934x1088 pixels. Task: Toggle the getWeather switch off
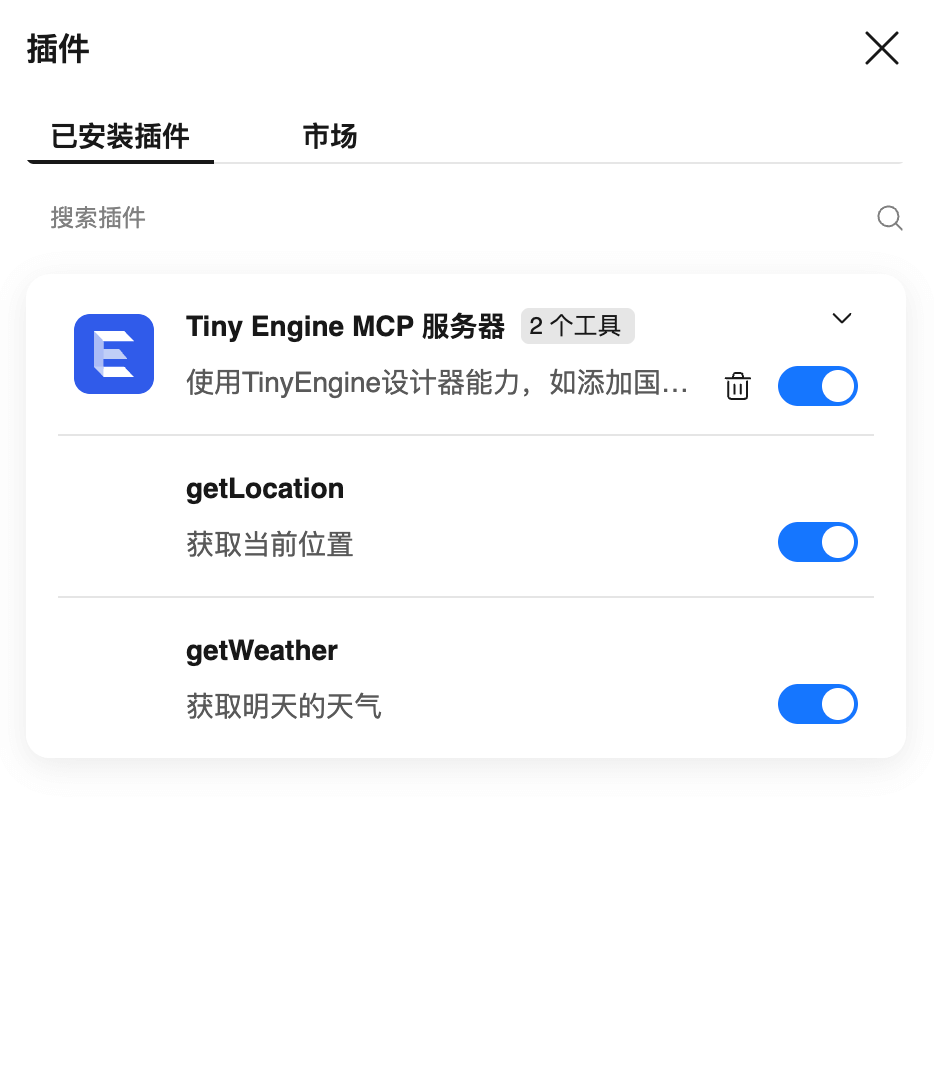pyautogui.click(x=817, y=704)
